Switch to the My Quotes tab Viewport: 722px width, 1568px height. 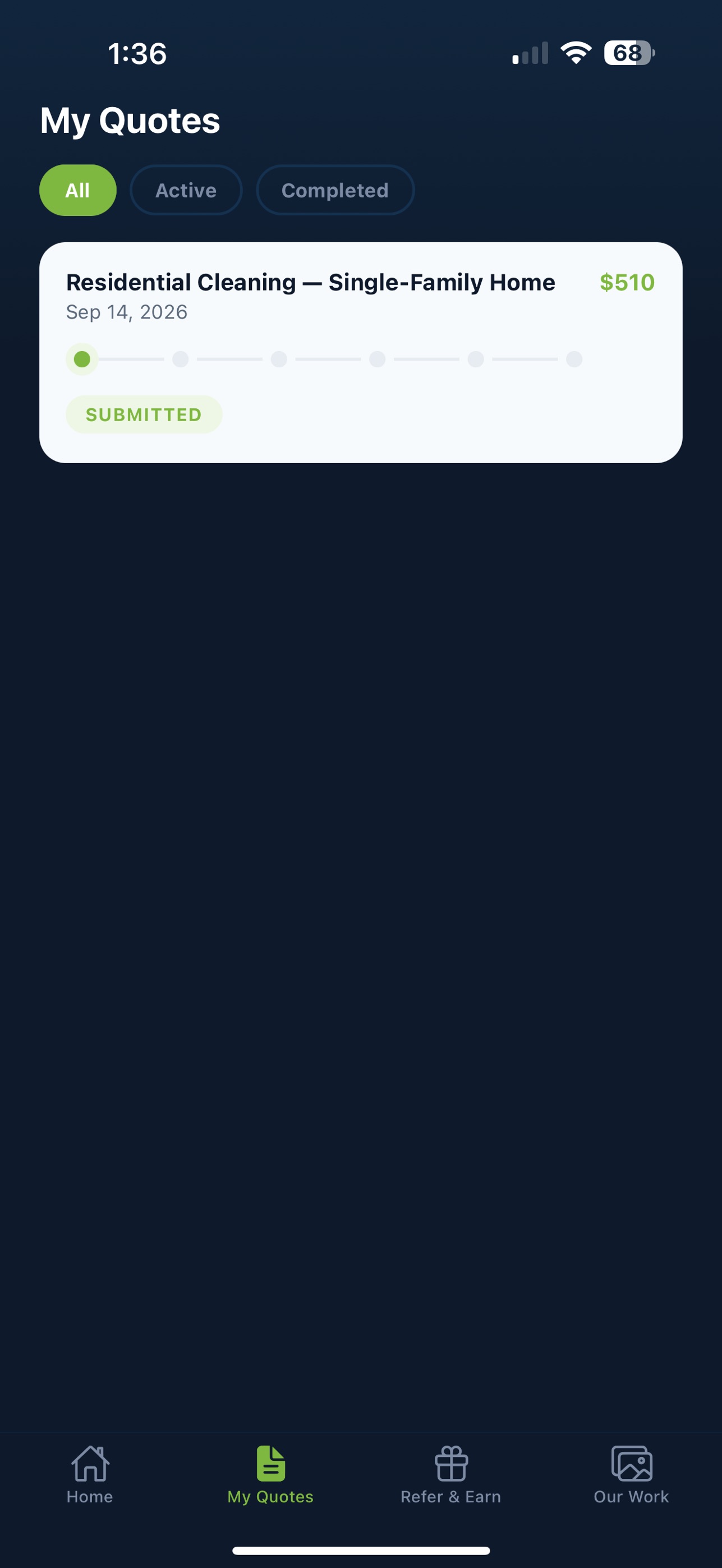[x=270, y=1475]
